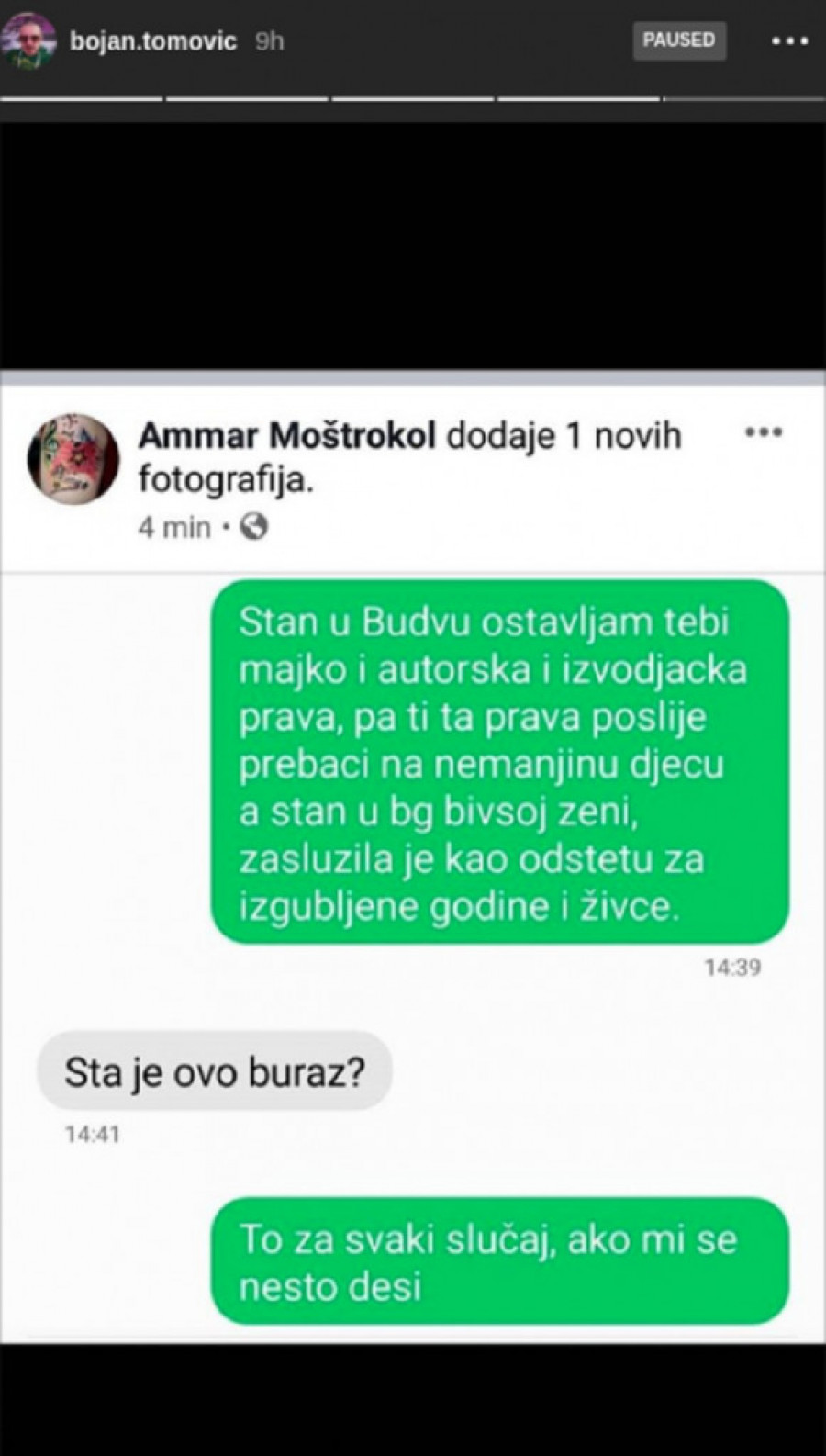Viewport: 826px width, 1456px height.
Task: Tap the story author's profile picture
Action: click(x=30, y=41)
